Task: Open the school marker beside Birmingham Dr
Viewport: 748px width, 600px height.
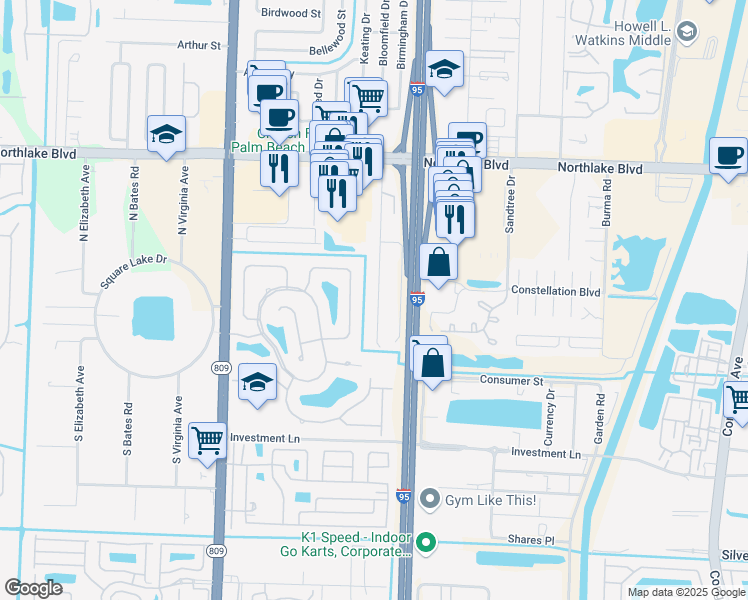Action: [444, 70]
